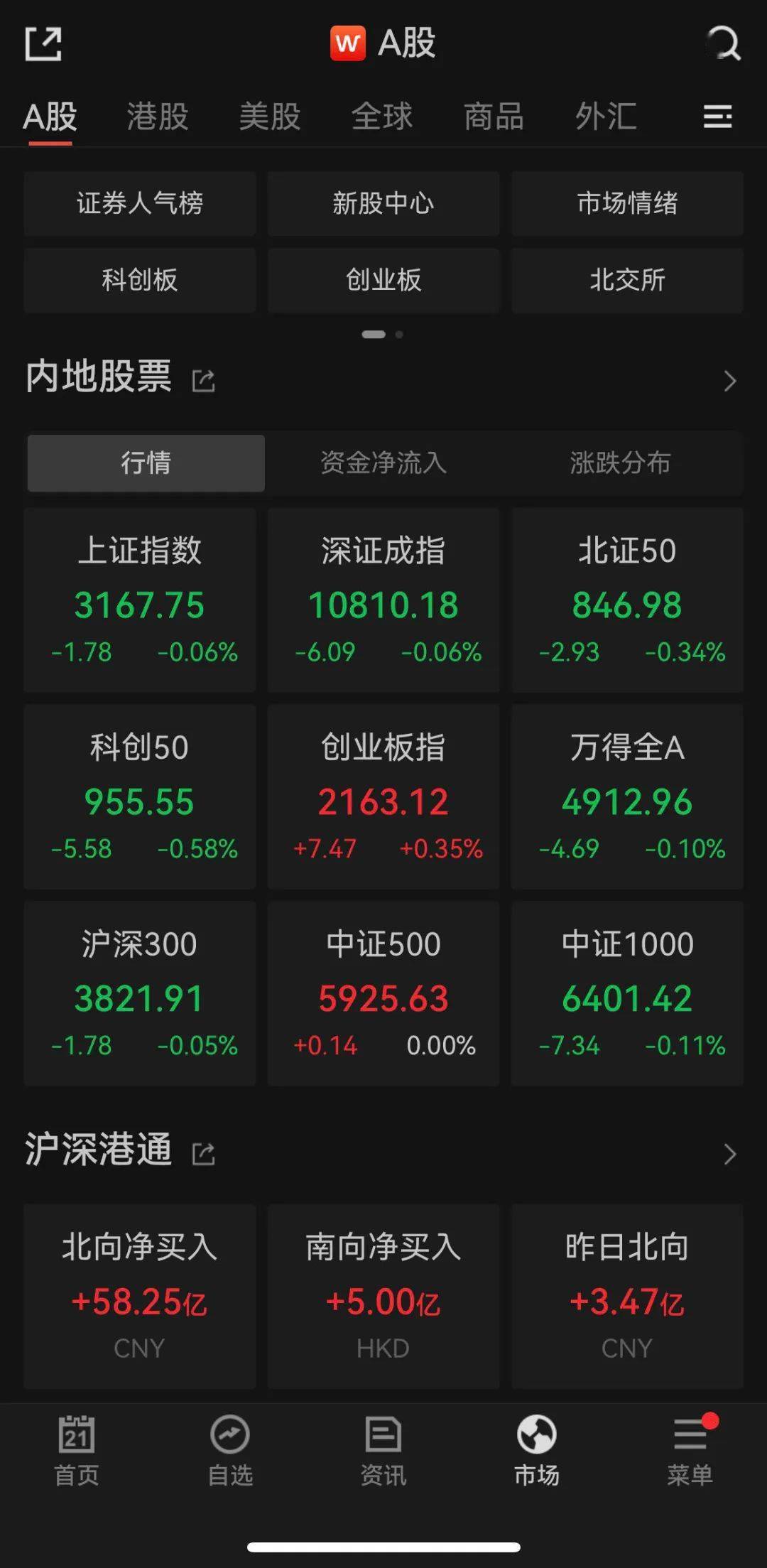This screenshot has width=767, height=1568.
Task: Open the search magnifier icon
Action: point(724,44)
